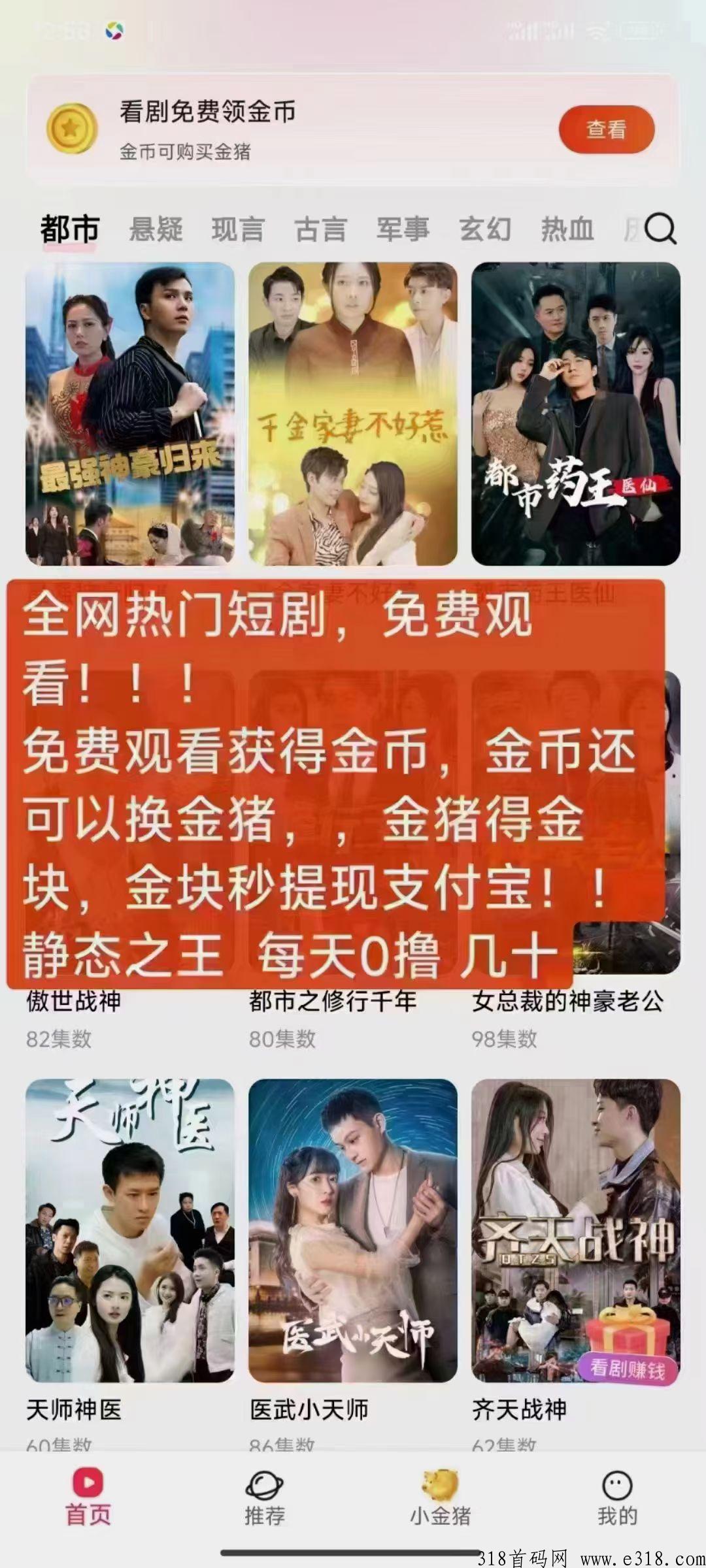Image resolution: width=706 pixels, height=1568 pixels.
Task: Open the 小金猪 bottom tab
Action: click(x=440, y=1497)
